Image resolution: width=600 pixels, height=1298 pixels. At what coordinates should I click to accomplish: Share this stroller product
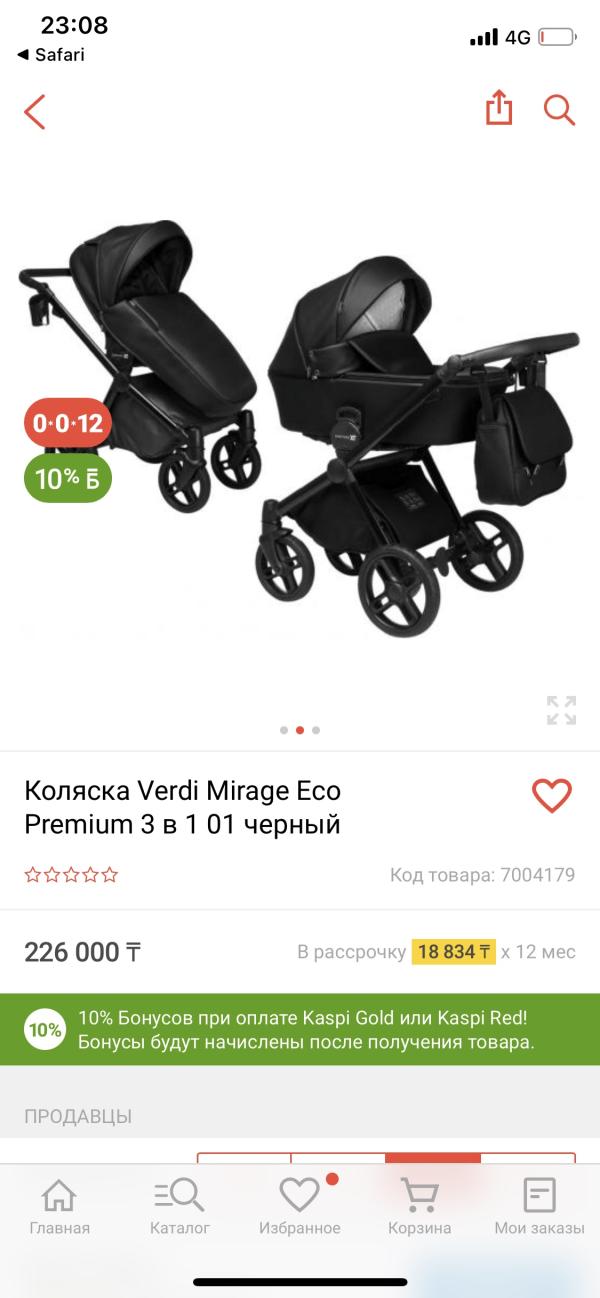click(499, 109)
